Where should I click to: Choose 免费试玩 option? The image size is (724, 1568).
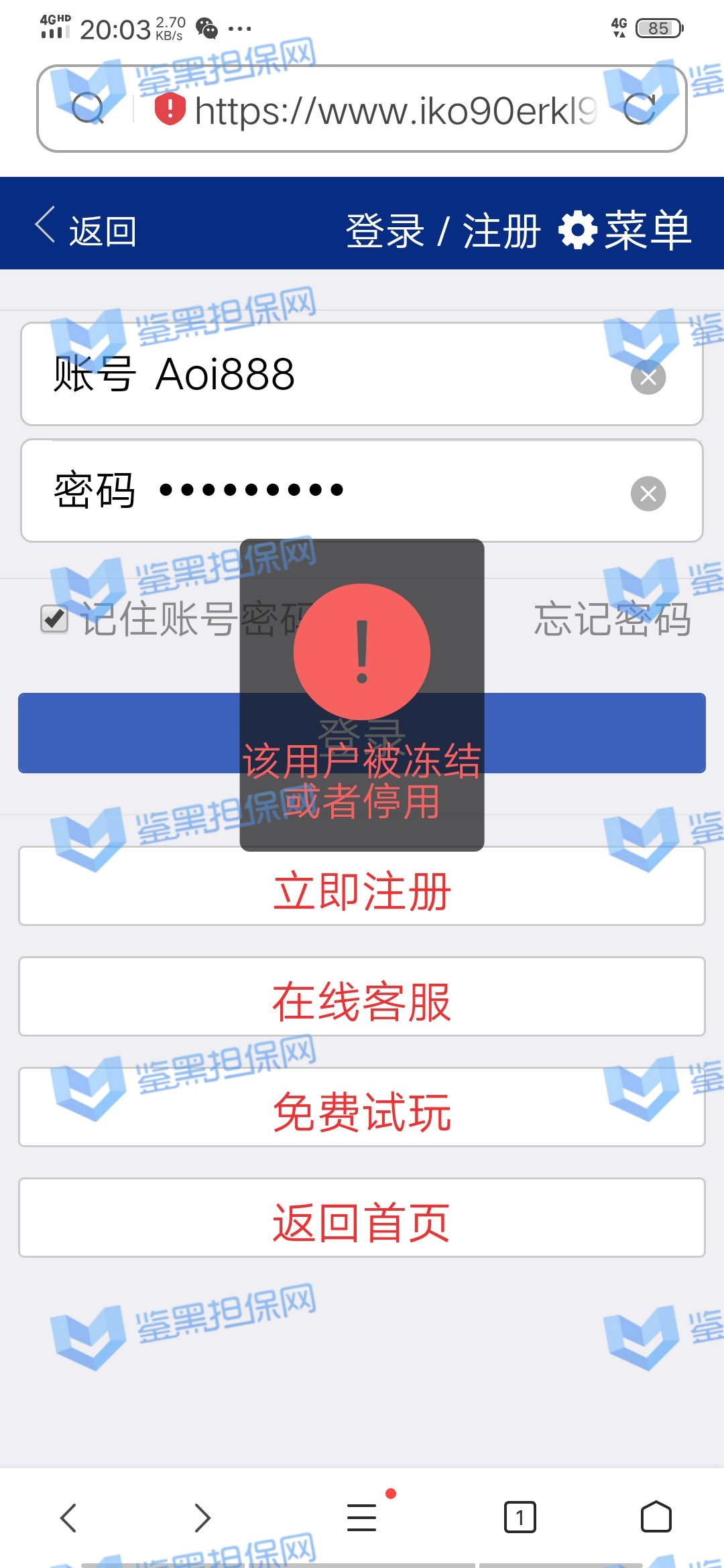click(x=362, y=1112)
